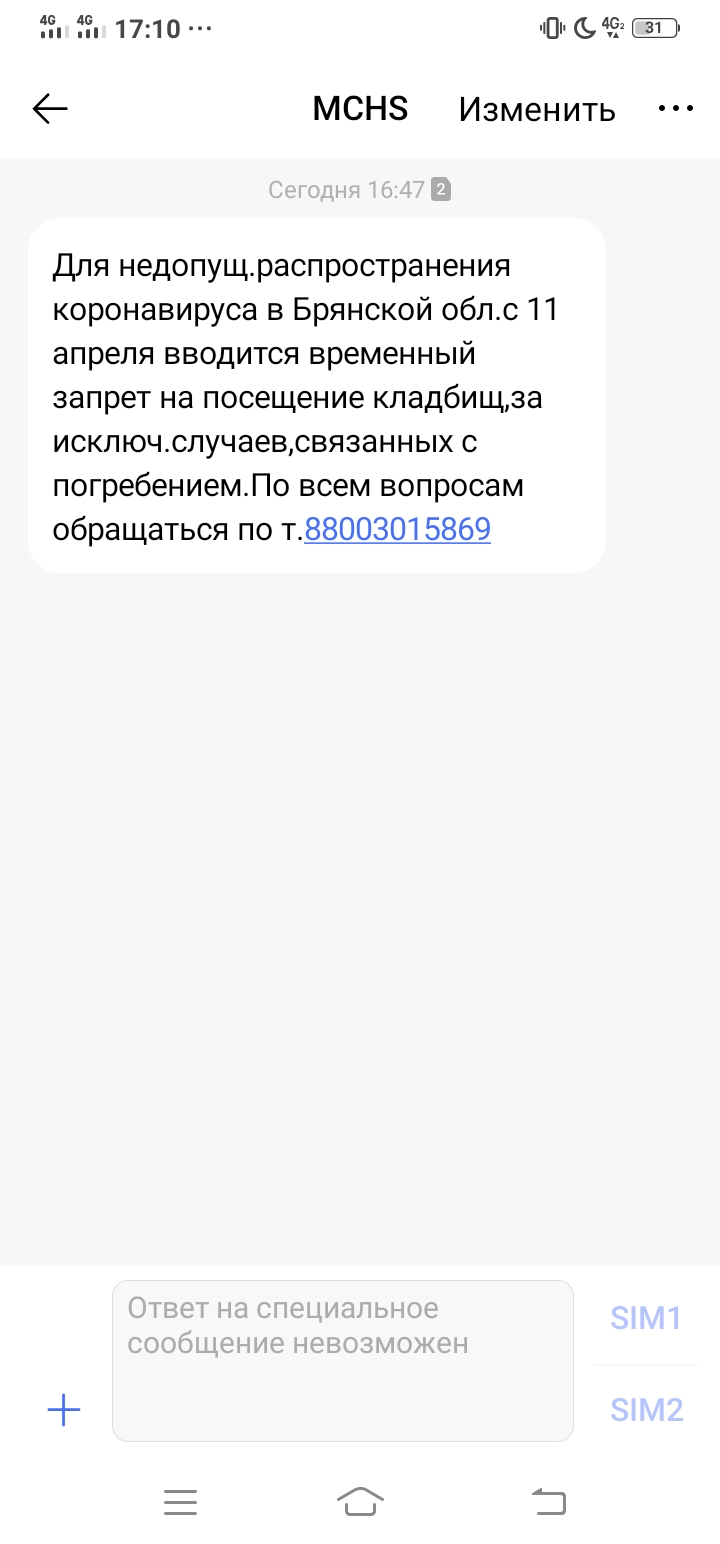Open recent apps from navigation bar
The image size is (720, 1544).
click(x=180, y=1501)
